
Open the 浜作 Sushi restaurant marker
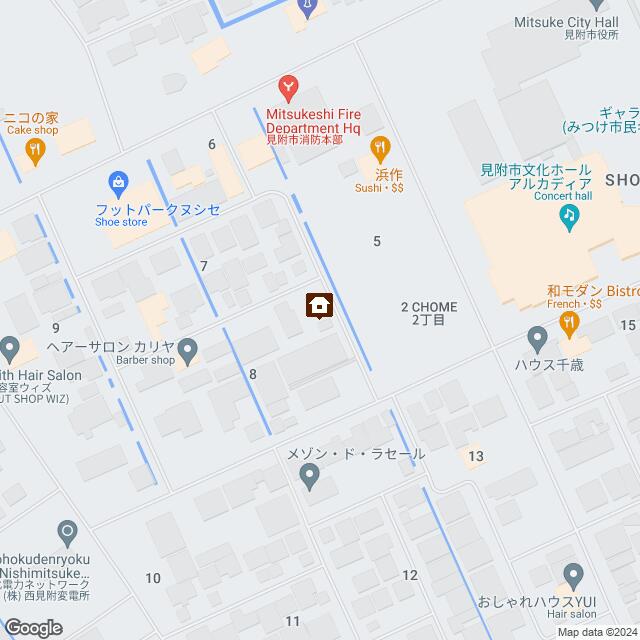click(380, 150)
